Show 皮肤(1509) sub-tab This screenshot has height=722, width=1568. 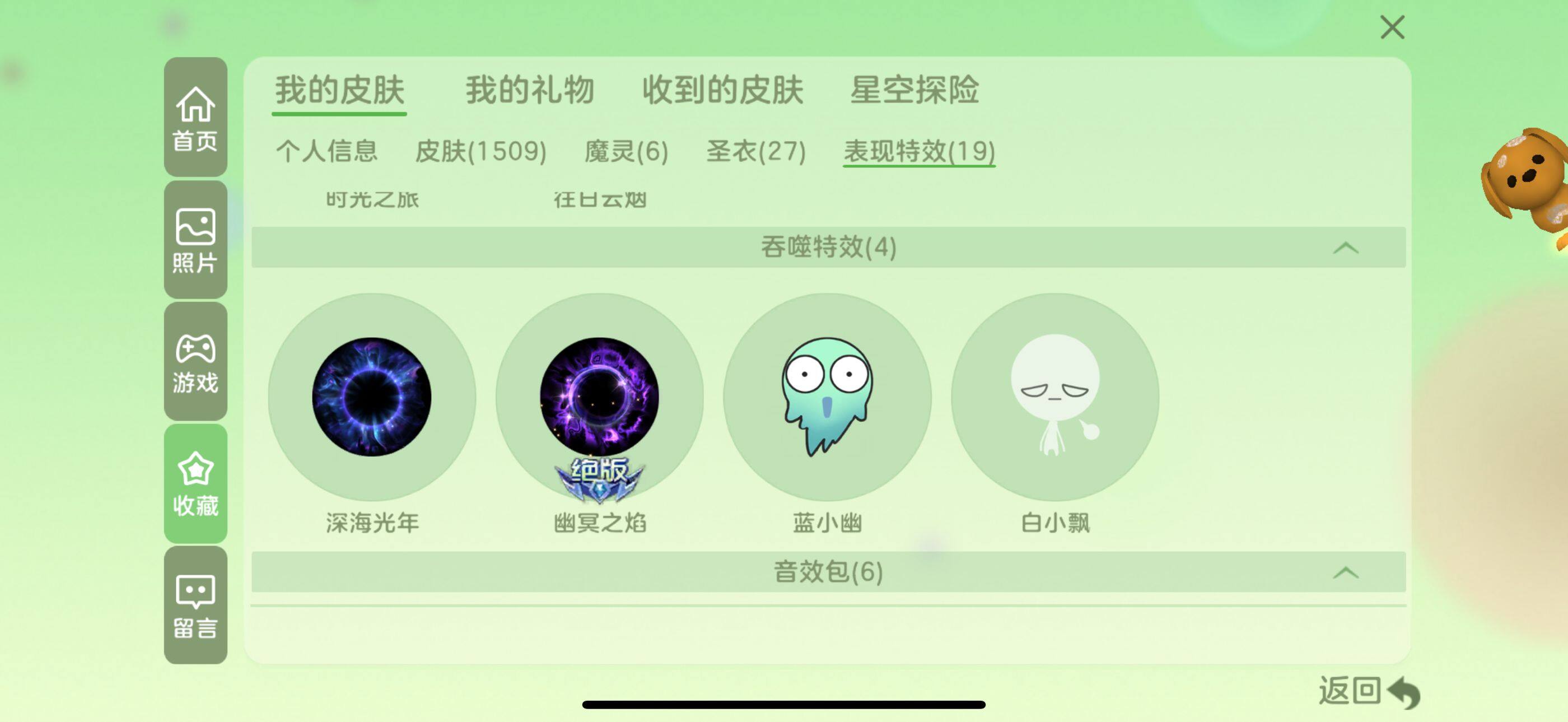(x=480, y=151)
